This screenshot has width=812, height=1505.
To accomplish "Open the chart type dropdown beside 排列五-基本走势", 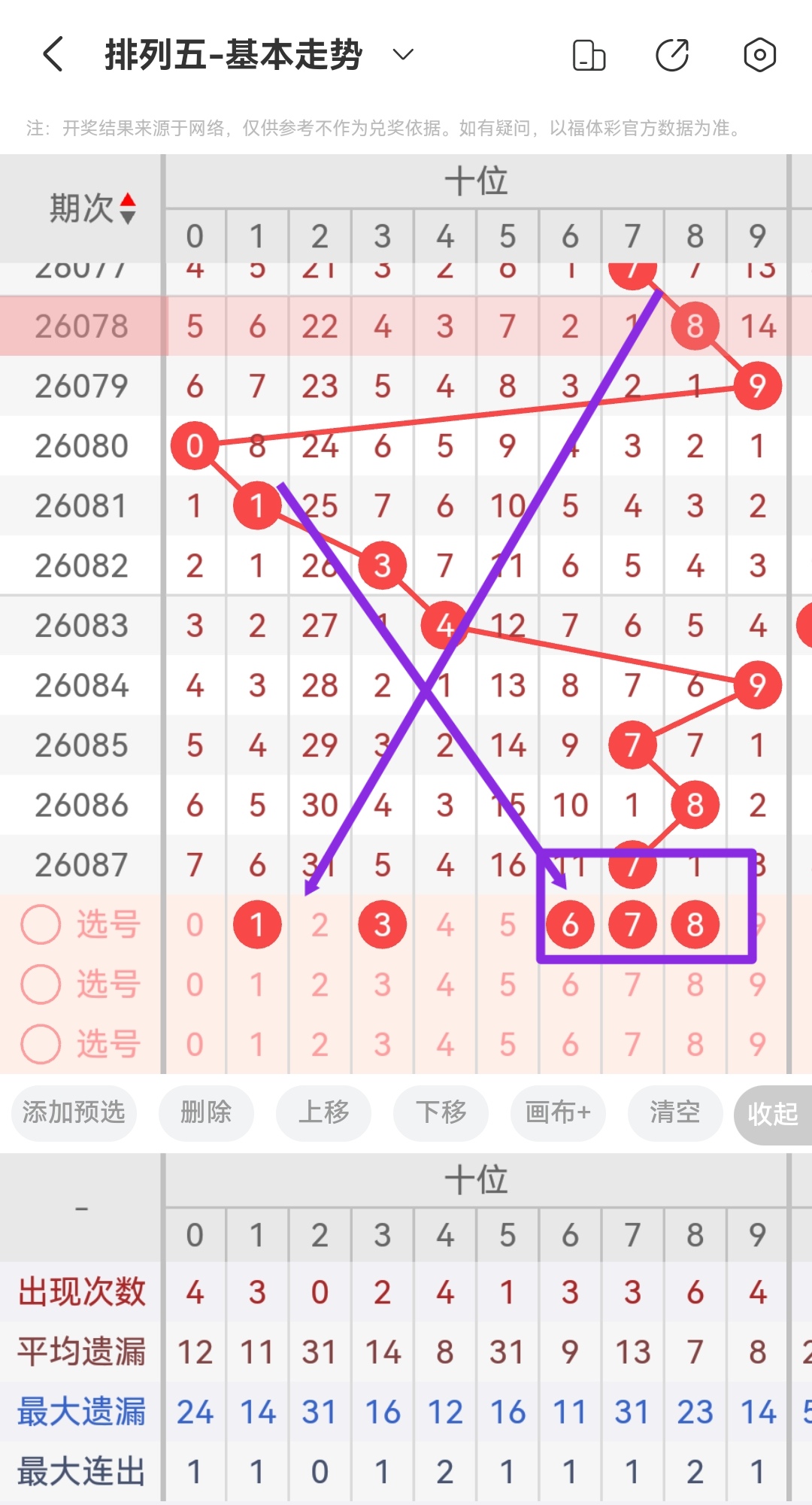I will (401, 54).
